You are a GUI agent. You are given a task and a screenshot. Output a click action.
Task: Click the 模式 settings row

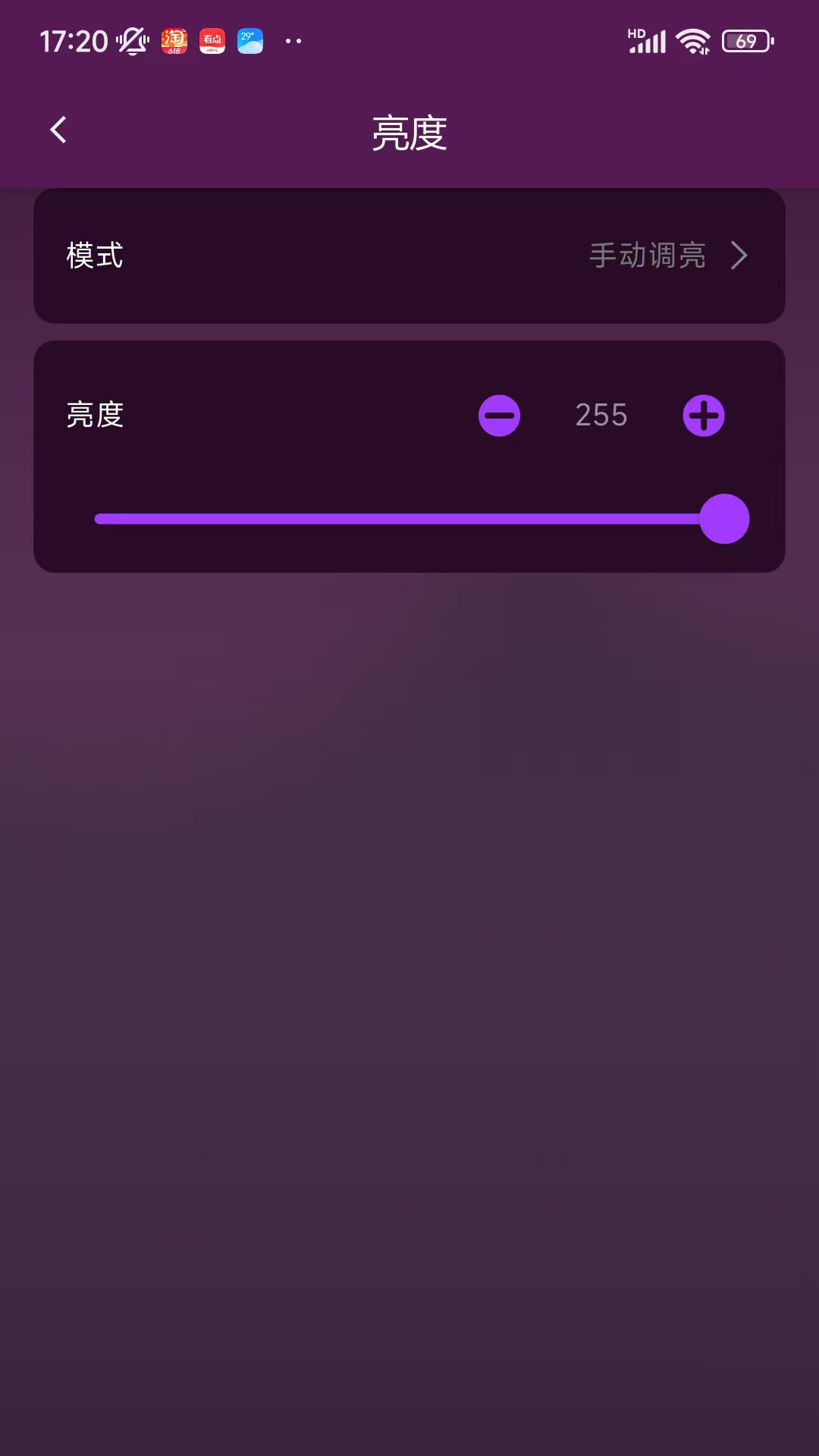409,256
